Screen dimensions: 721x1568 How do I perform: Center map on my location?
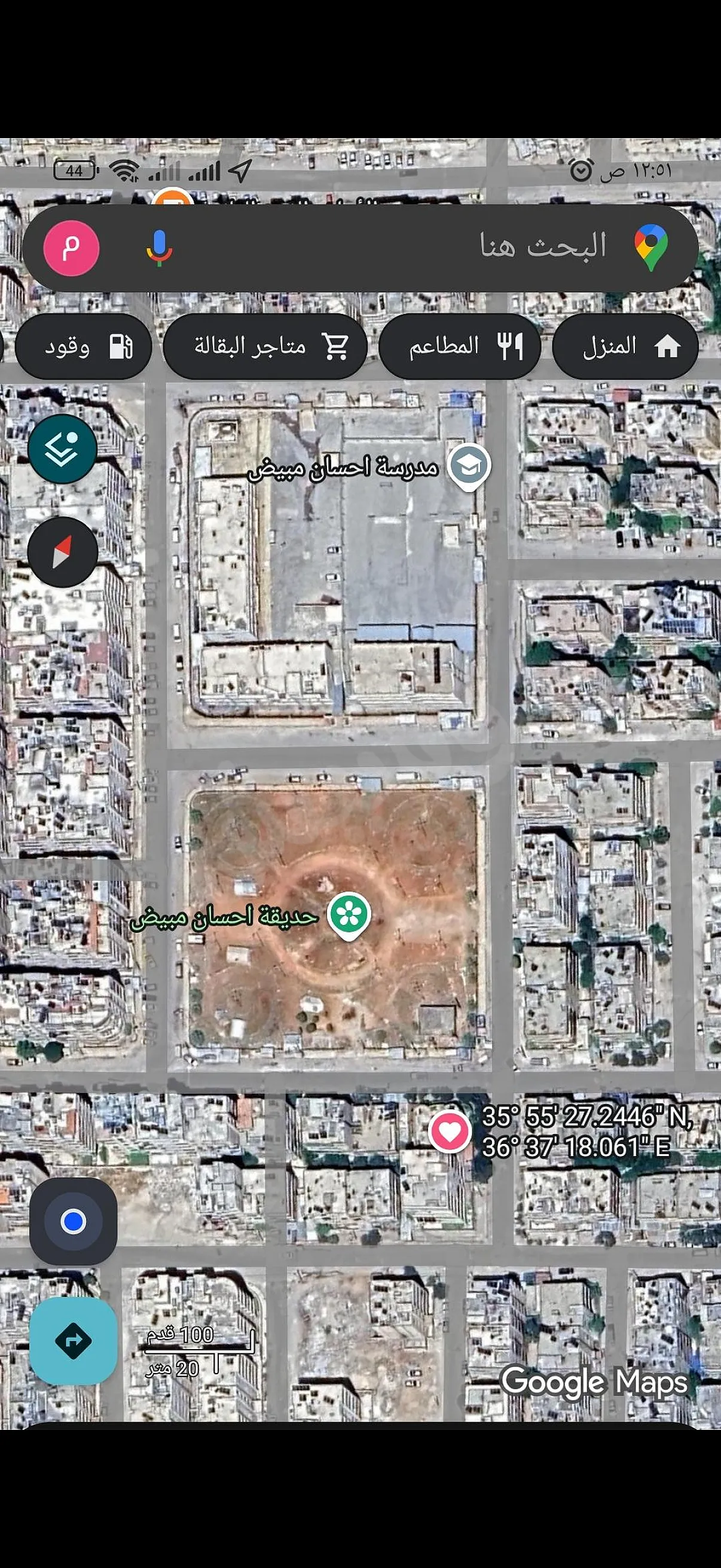pyautogui.click(x=73, y=1221)
